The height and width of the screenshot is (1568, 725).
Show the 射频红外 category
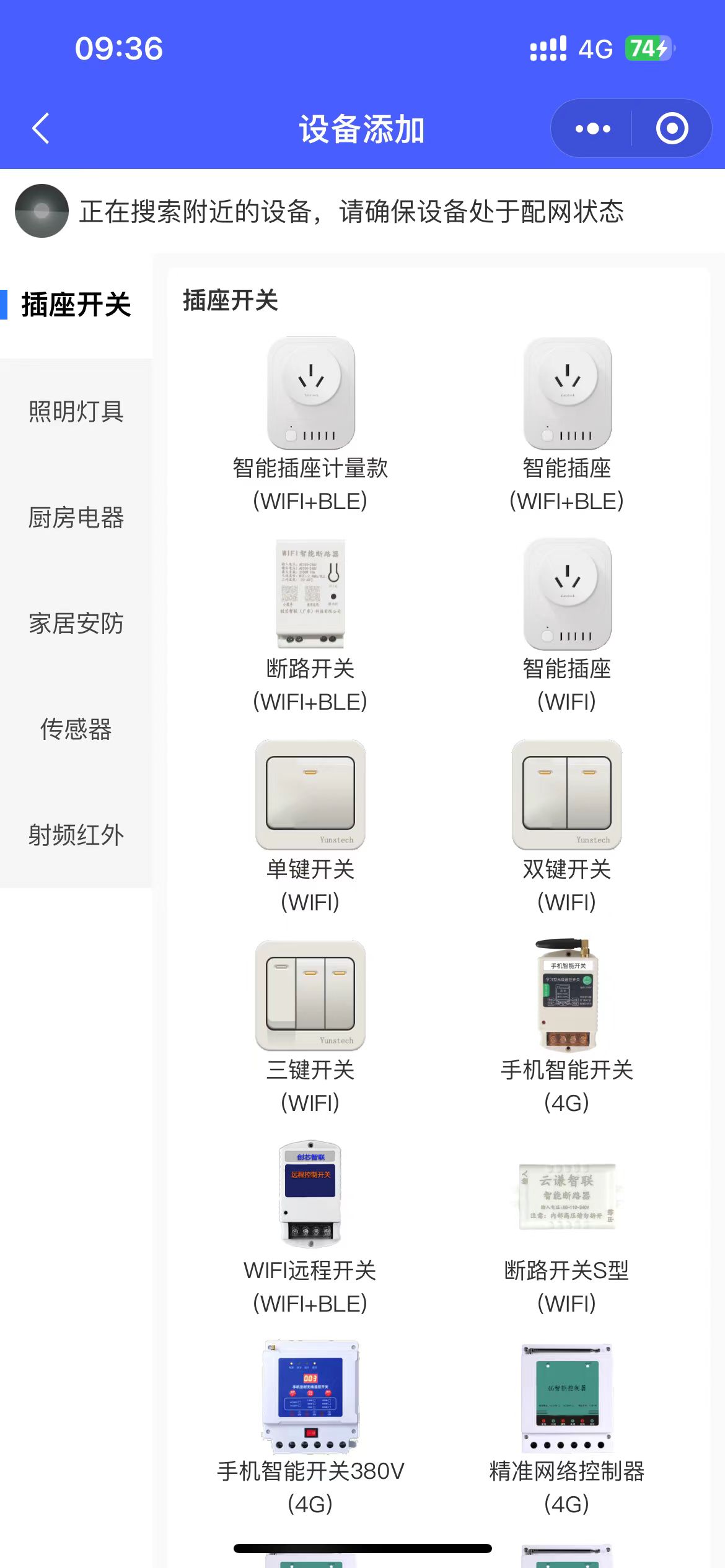coord(76,835)
